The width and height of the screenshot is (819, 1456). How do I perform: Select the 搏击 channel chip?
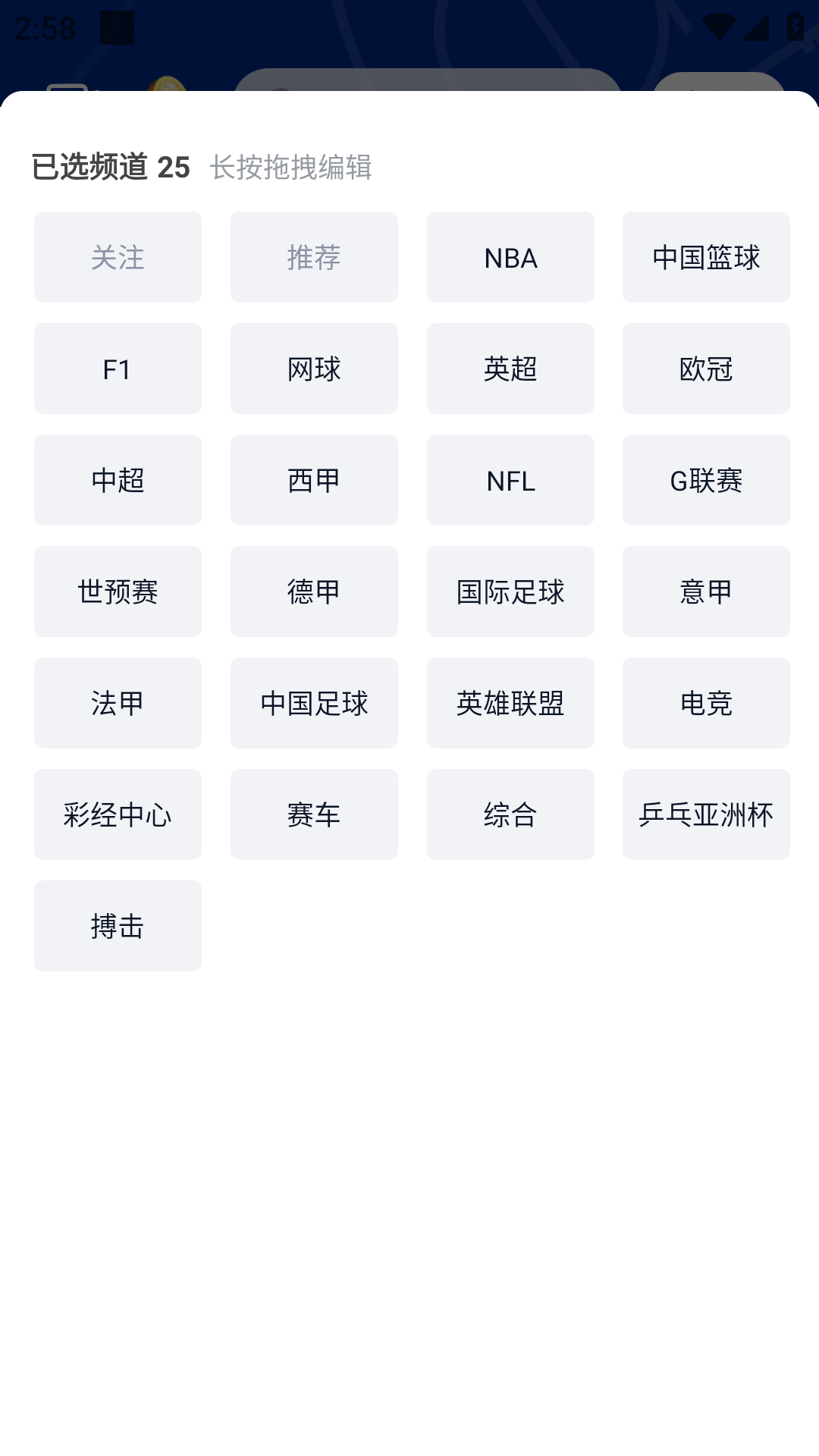(117, 926)
